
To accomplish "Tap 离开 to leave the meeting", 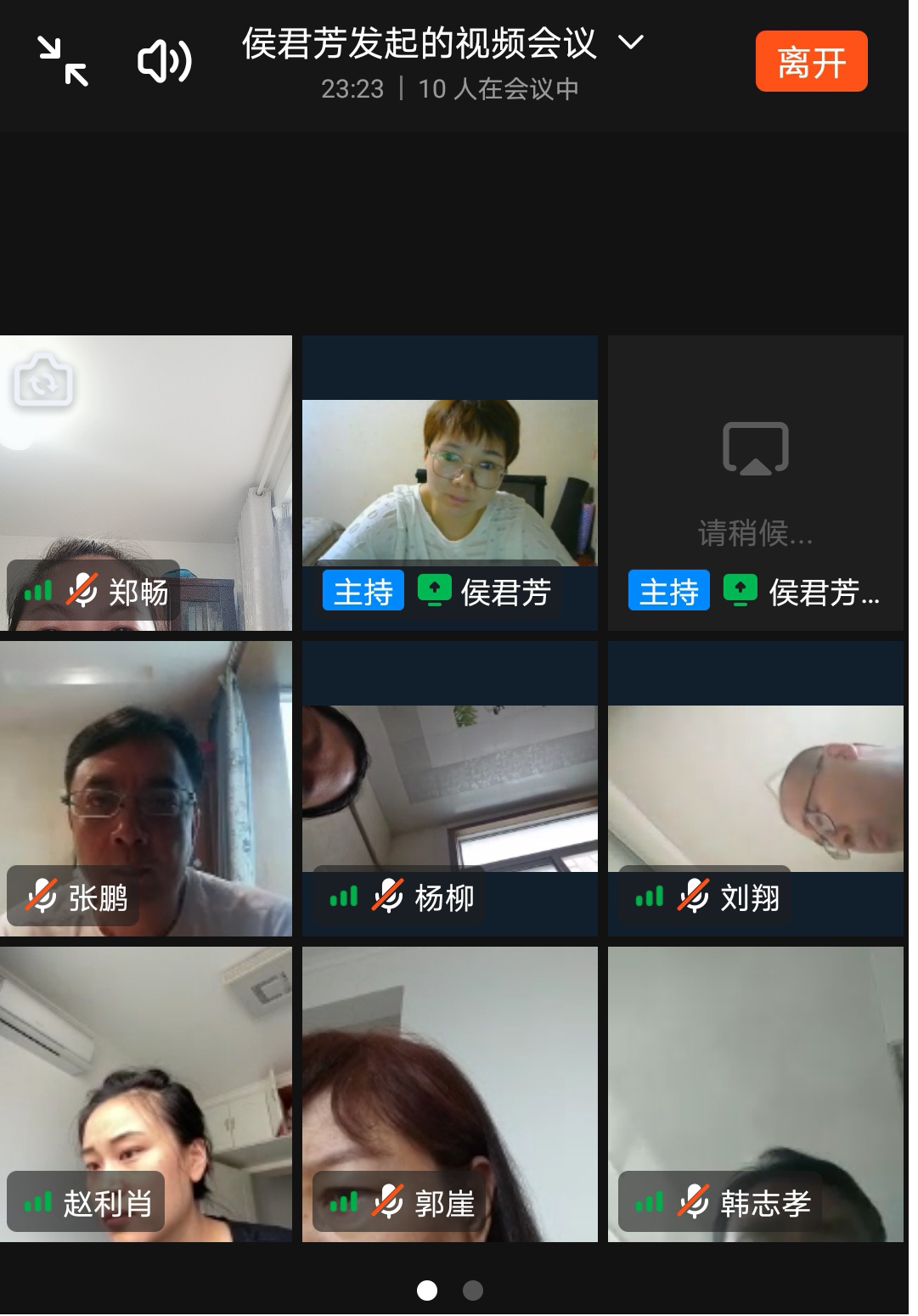I will point(811,61).
